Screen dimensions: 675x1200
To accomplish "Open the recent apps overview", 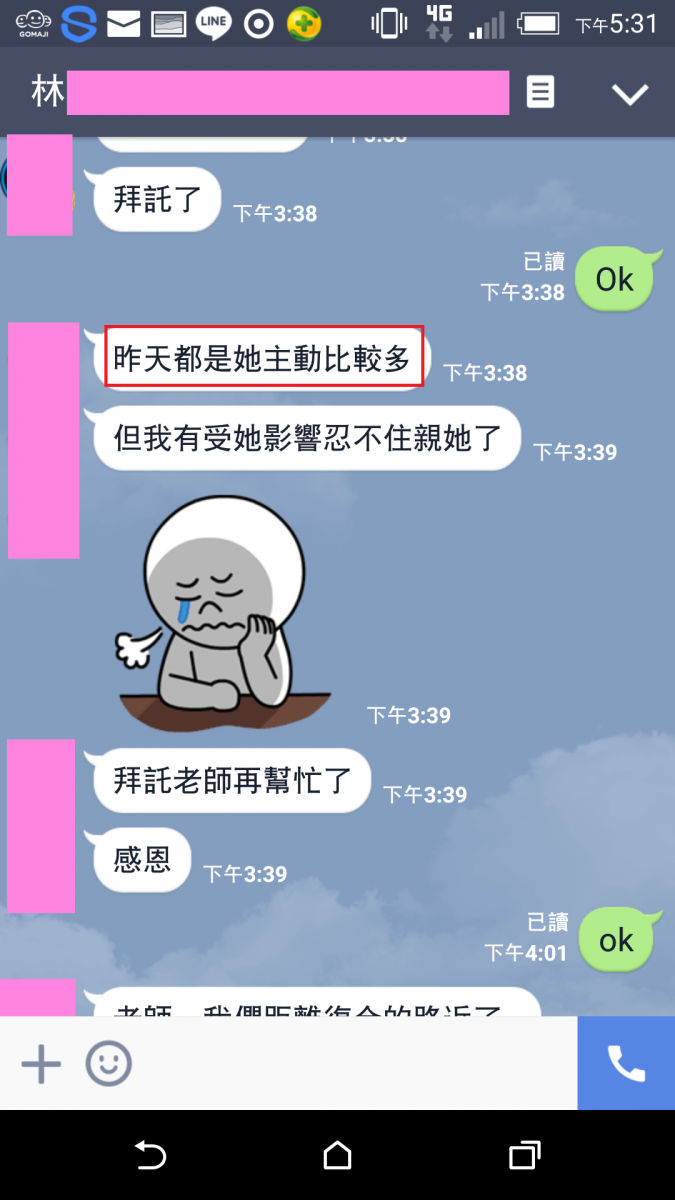I will [524, 1156].
